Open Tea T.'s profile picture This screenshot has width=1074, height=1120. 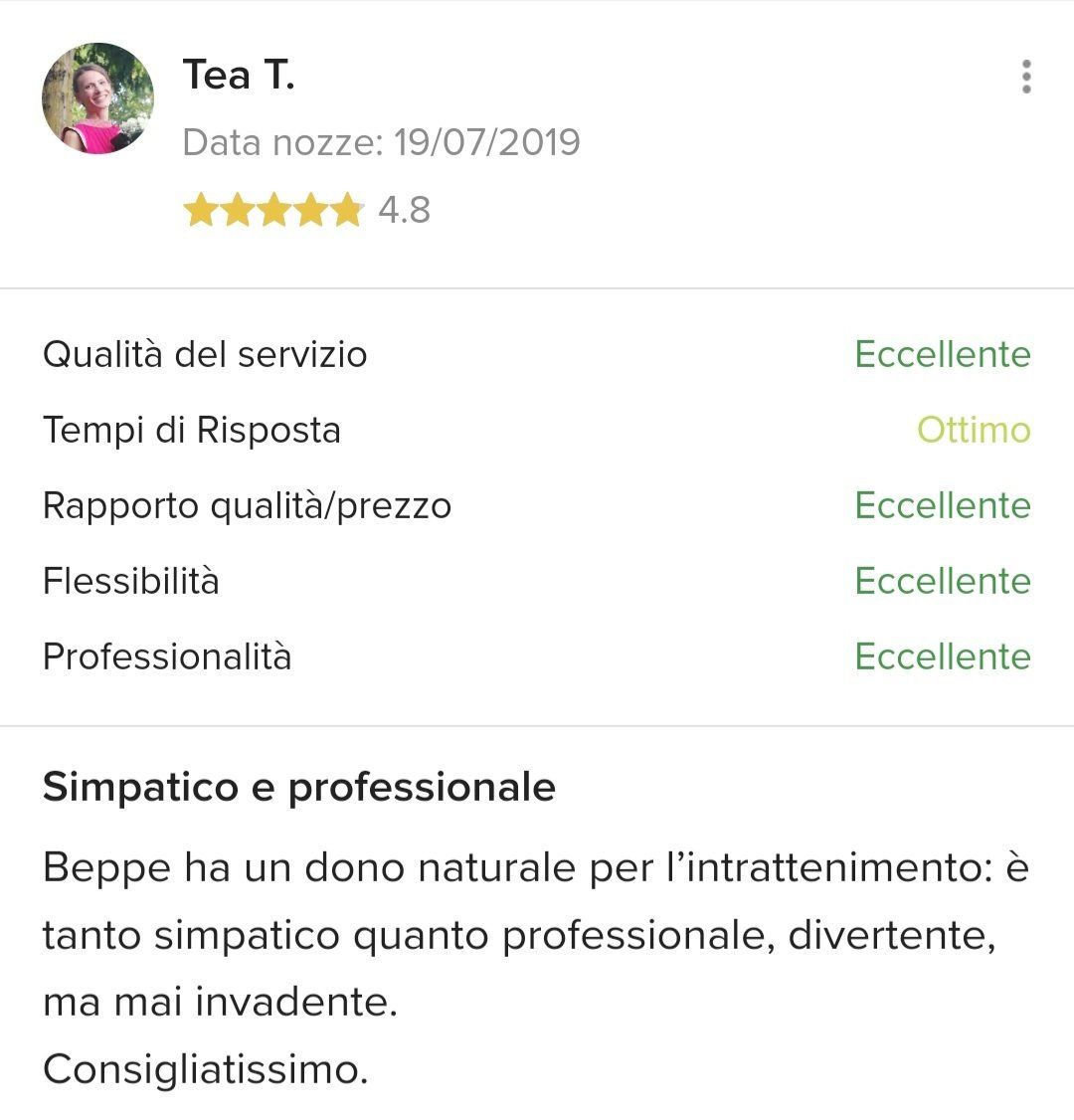click(x=97, y=97)
